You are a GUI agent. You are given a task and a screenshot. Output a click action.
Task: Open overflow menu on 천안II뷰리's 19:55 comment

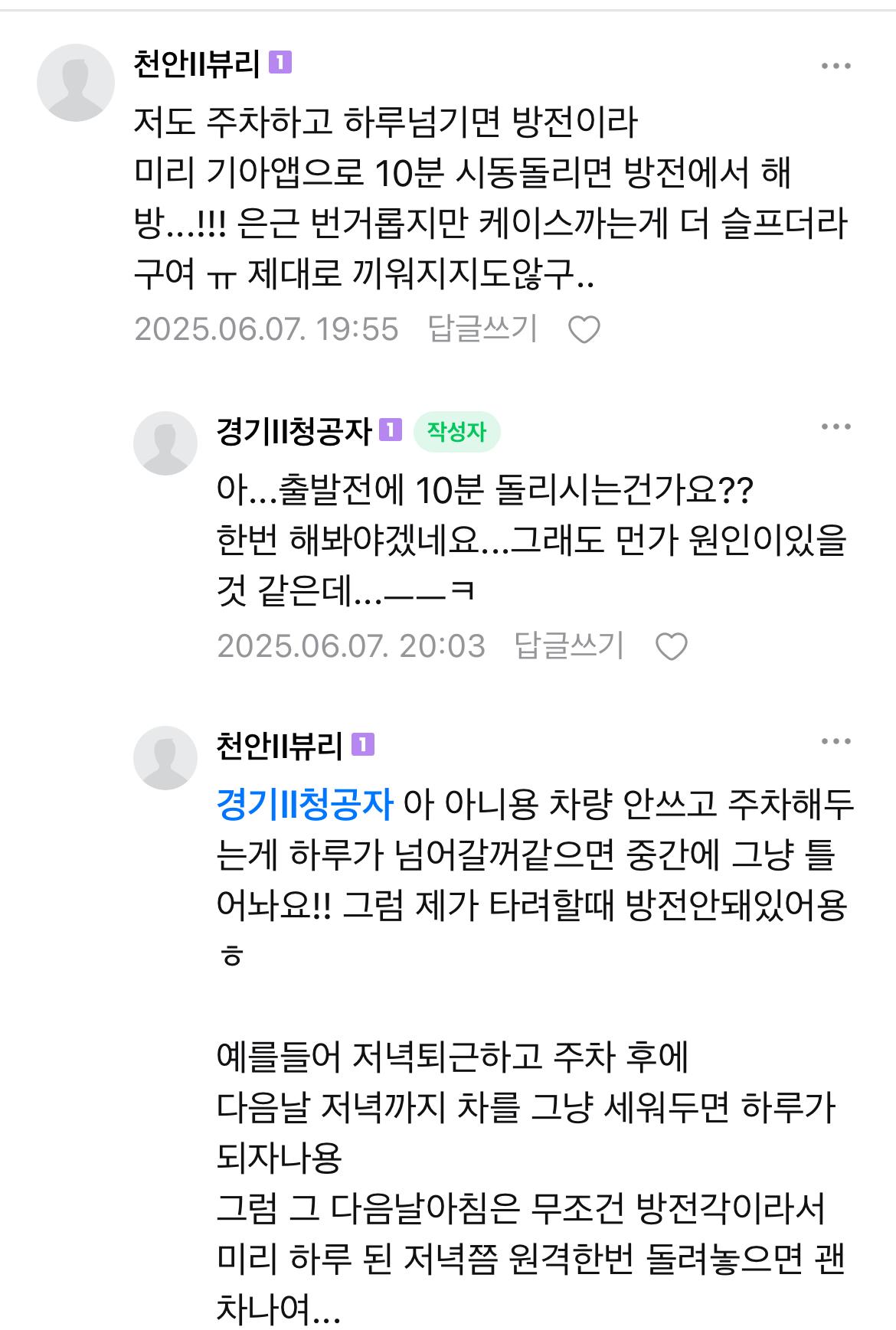coord(836,66)
